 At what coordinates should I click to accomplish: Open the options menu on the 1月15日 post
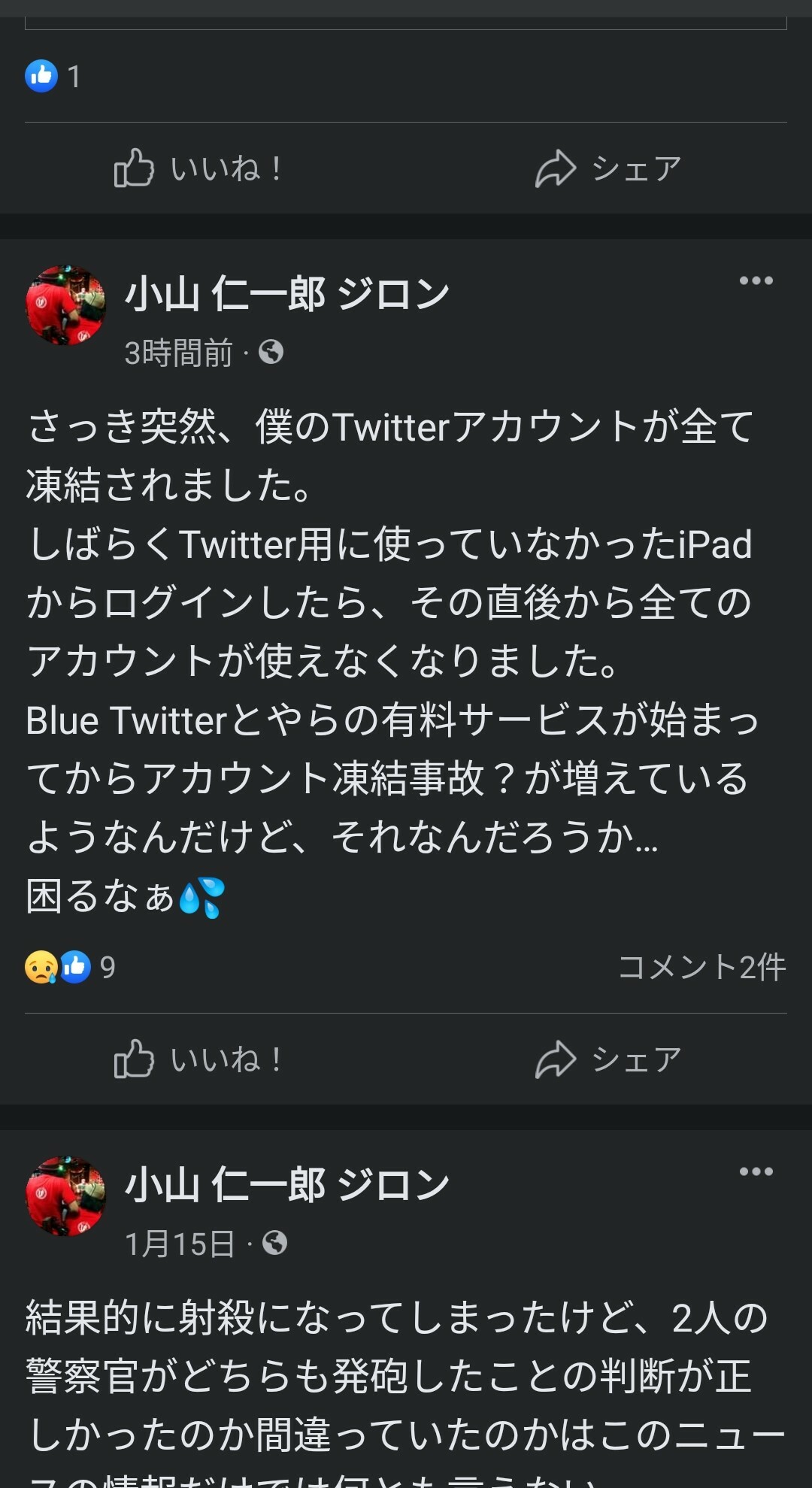point(756,1171)
